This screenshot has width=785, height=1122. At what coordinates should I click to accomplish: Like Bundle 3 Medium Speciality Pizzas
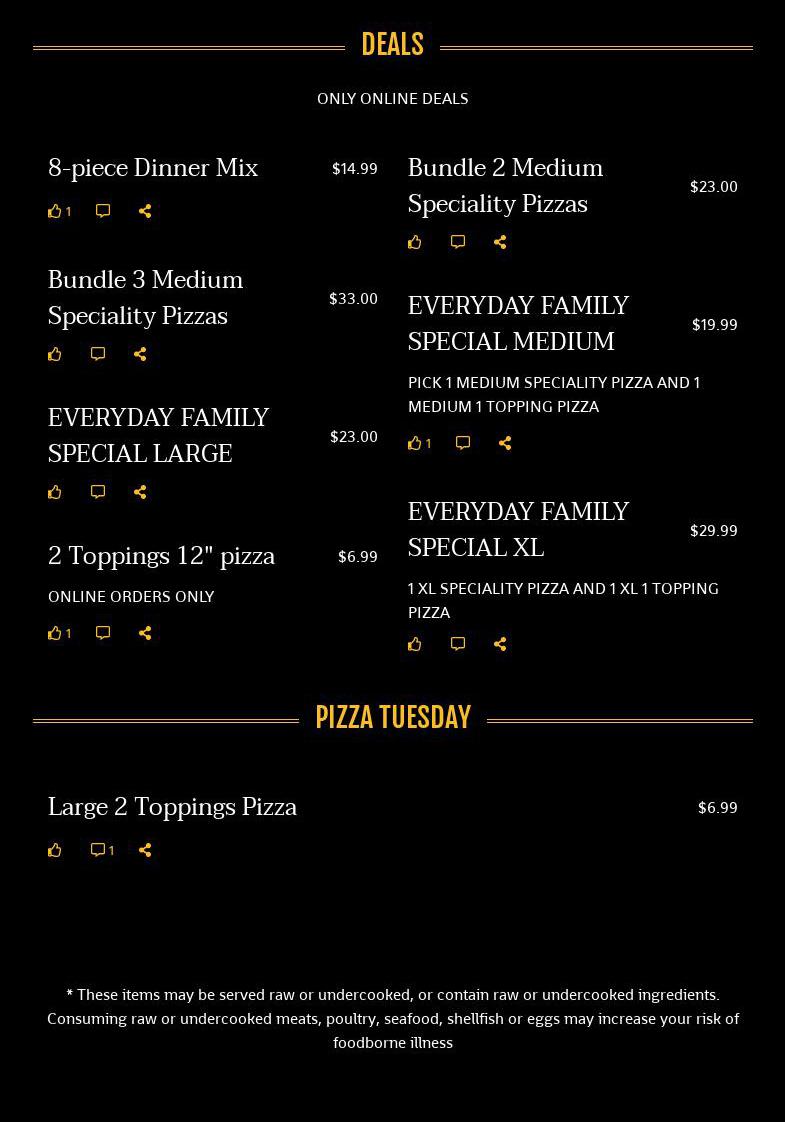55,354
